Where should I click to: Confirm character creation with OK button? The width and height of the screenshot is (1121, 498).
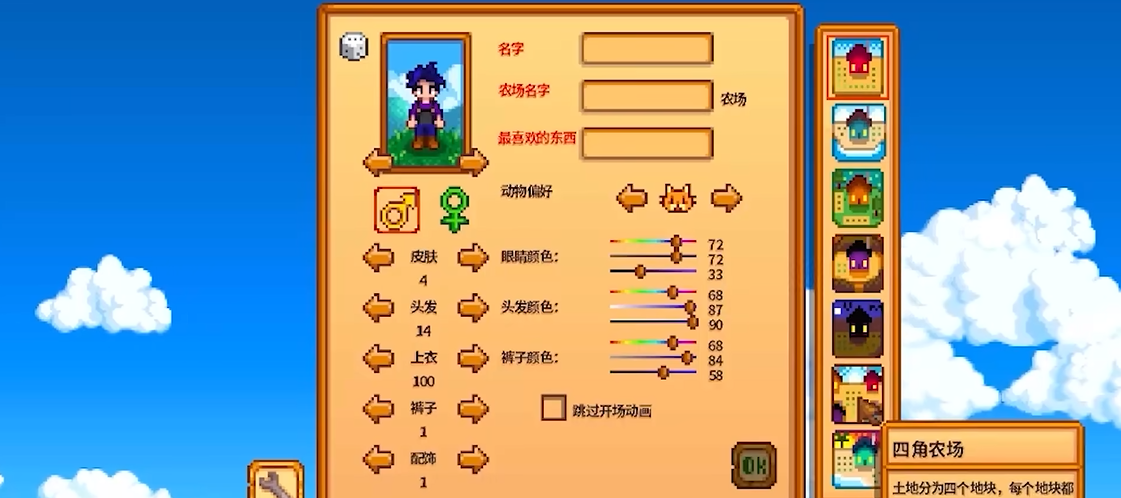(x=754, y=465)
